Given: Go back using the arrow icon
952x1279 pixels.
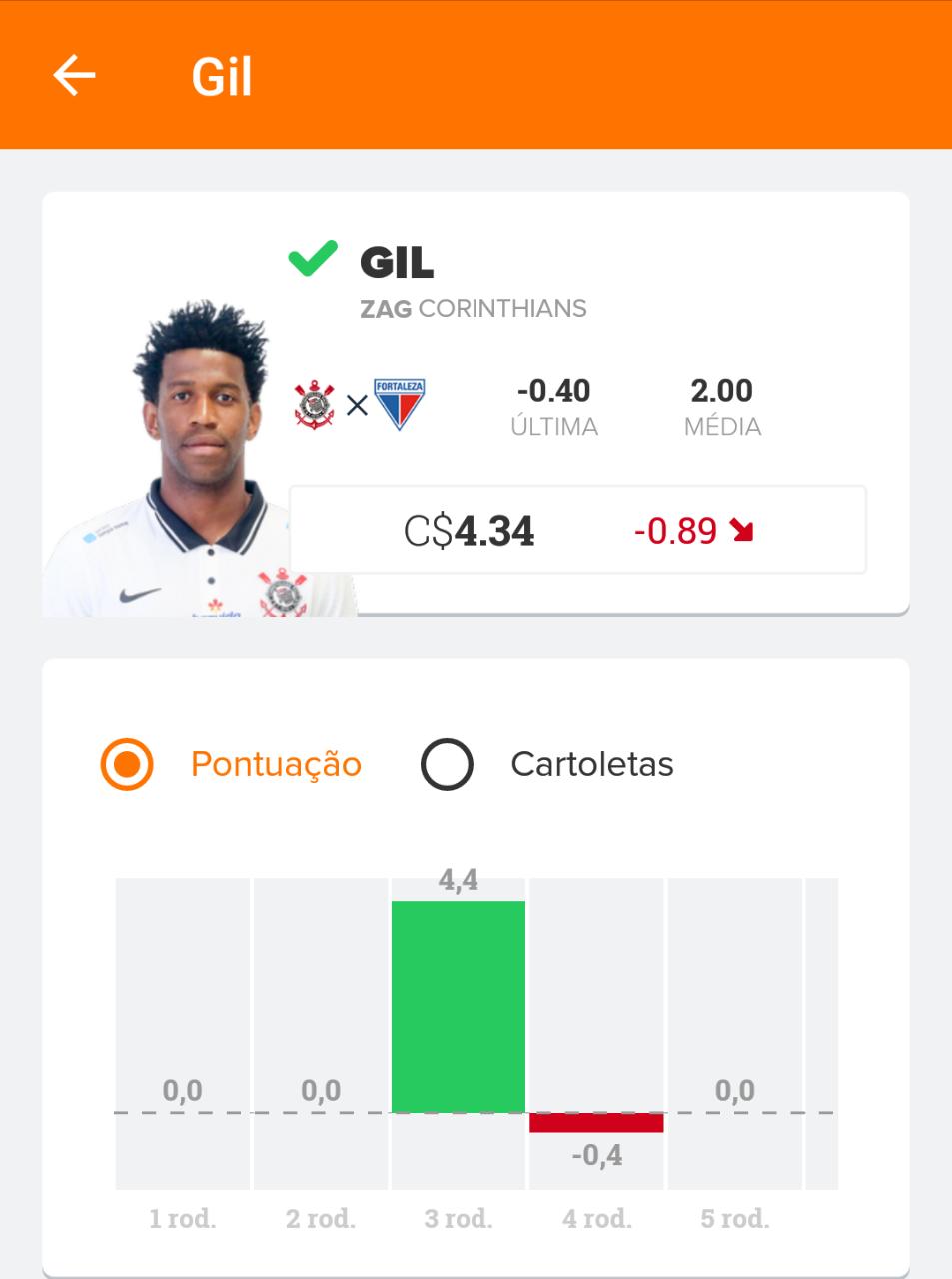Looking at the screenshot, I should click(74, 75).
